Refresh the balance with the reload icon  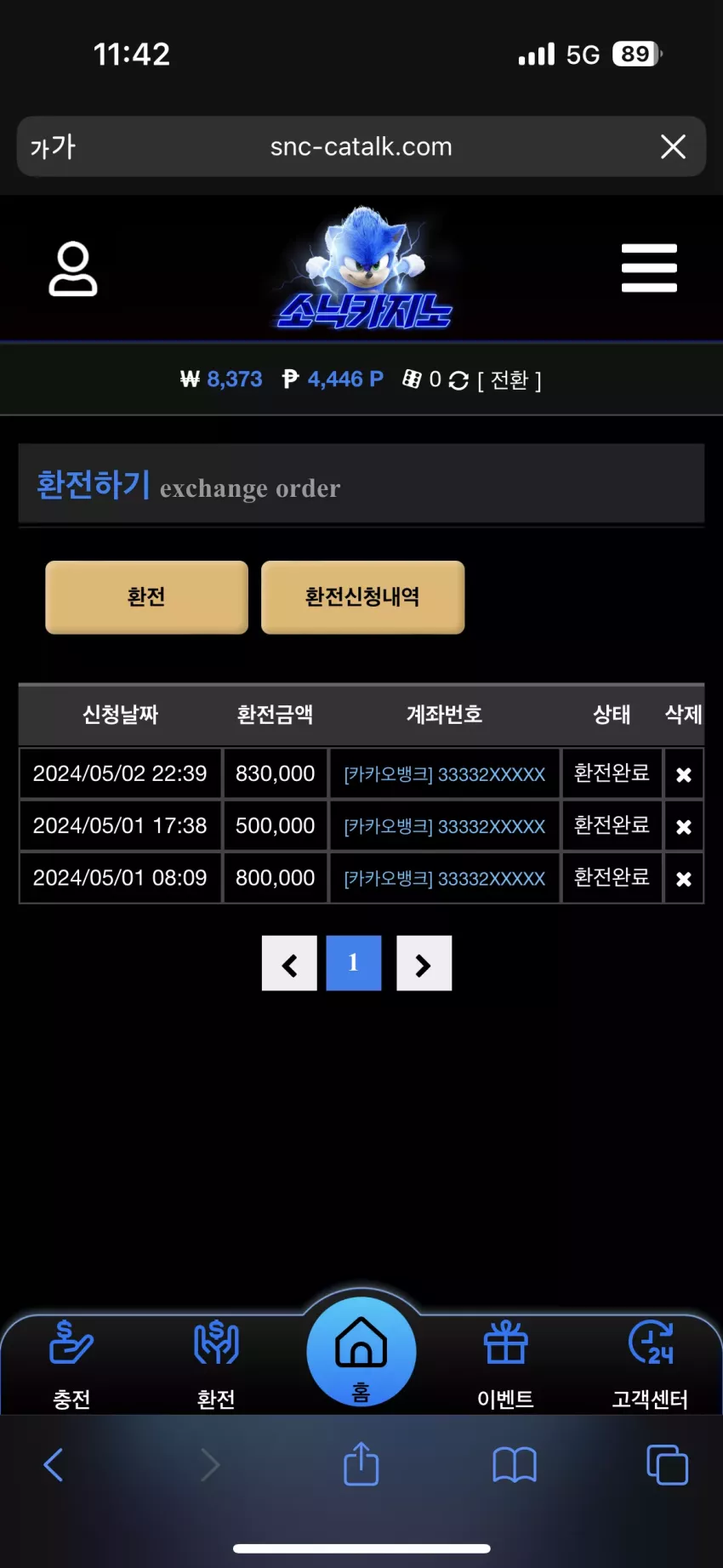point(458,380)
